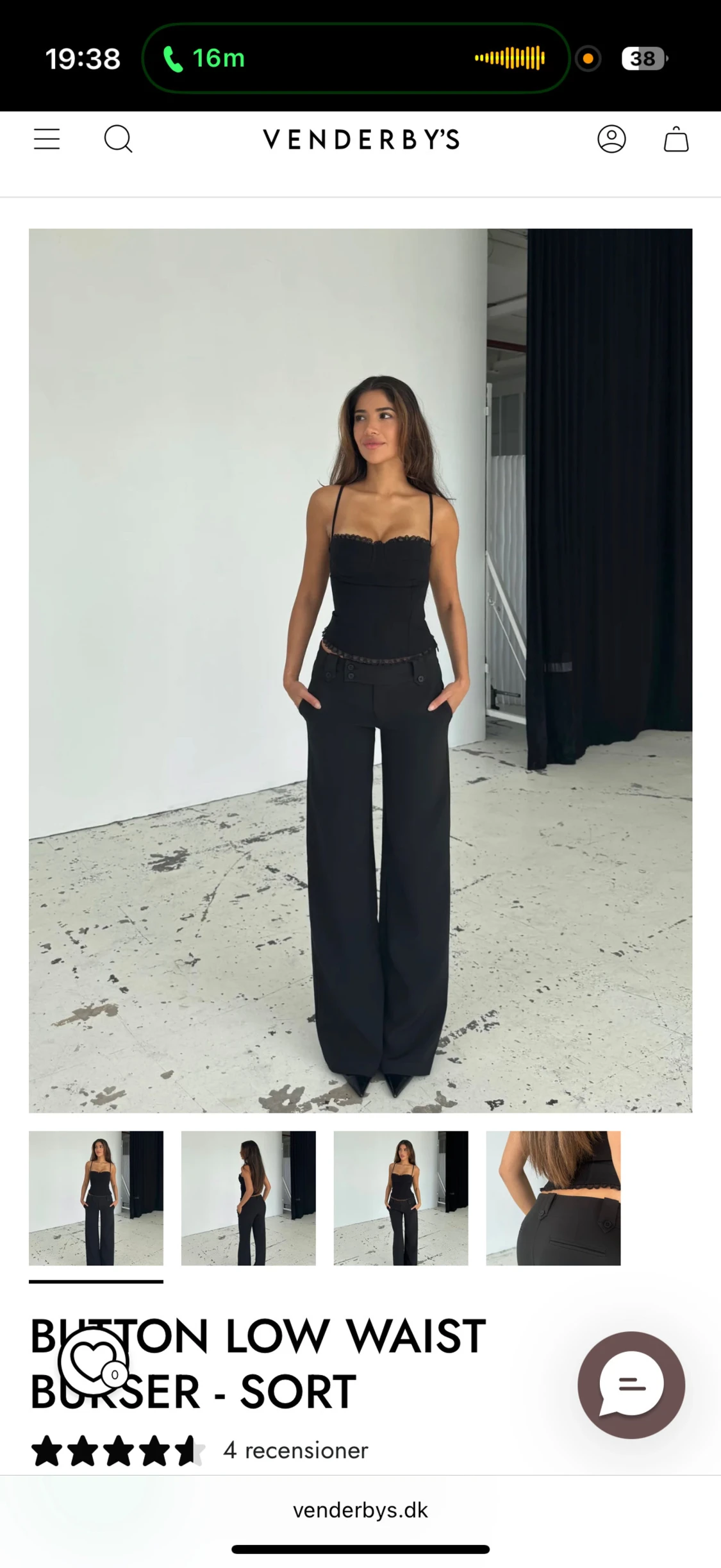This screenshot has height=1568, width=721.
Task: Tap the orange recording indicator dot
Action: tap(587, 58)
